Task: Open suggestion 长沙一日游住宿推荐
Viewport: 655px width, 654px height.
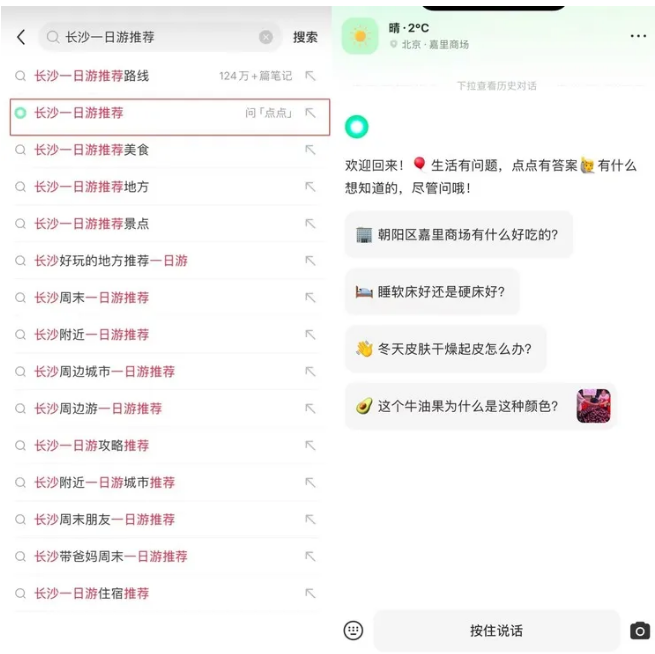Action: point(91,593)
